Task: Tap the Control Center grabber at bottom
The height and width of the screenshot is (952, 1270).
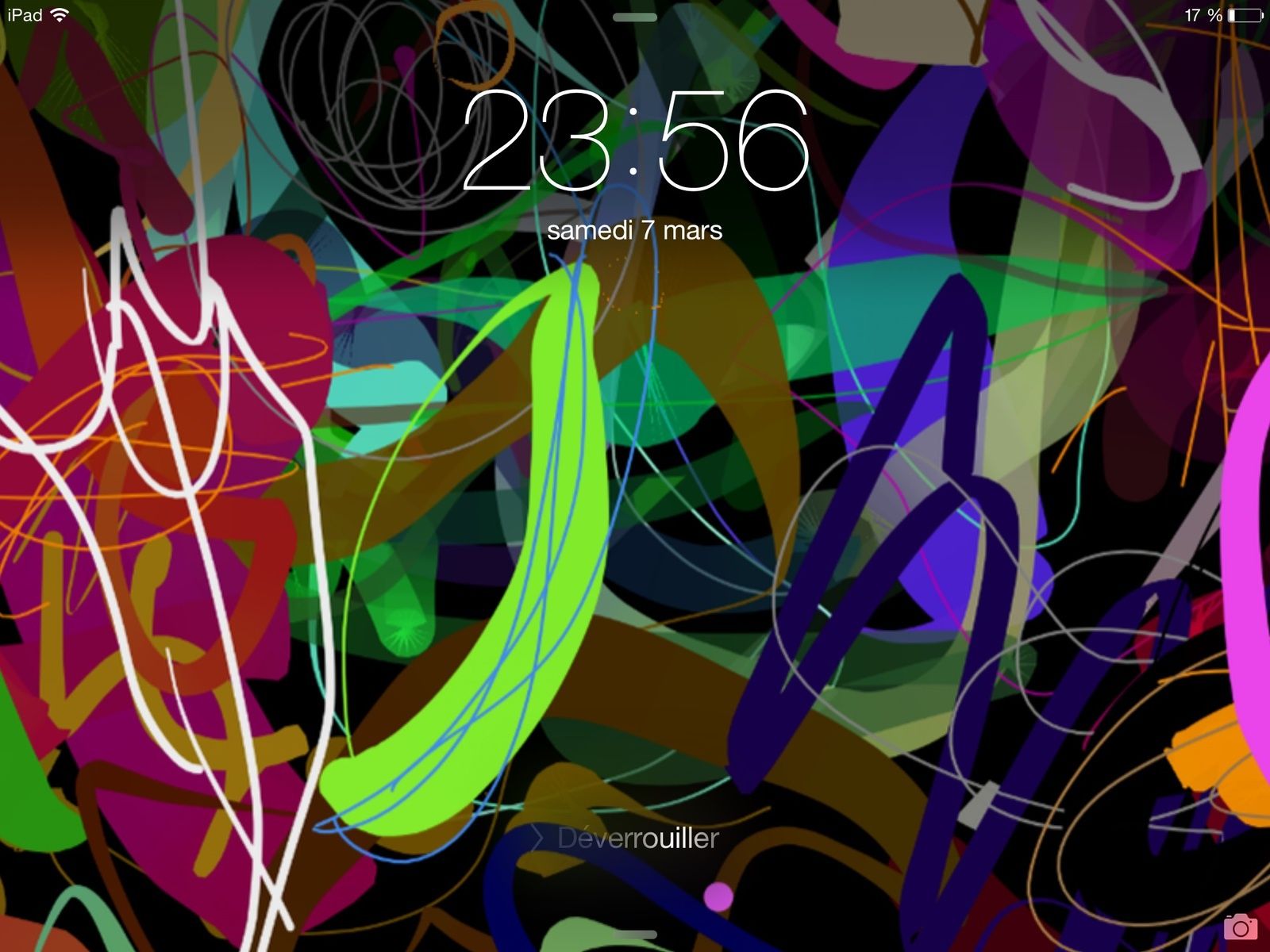Action: tap(635, 935)
